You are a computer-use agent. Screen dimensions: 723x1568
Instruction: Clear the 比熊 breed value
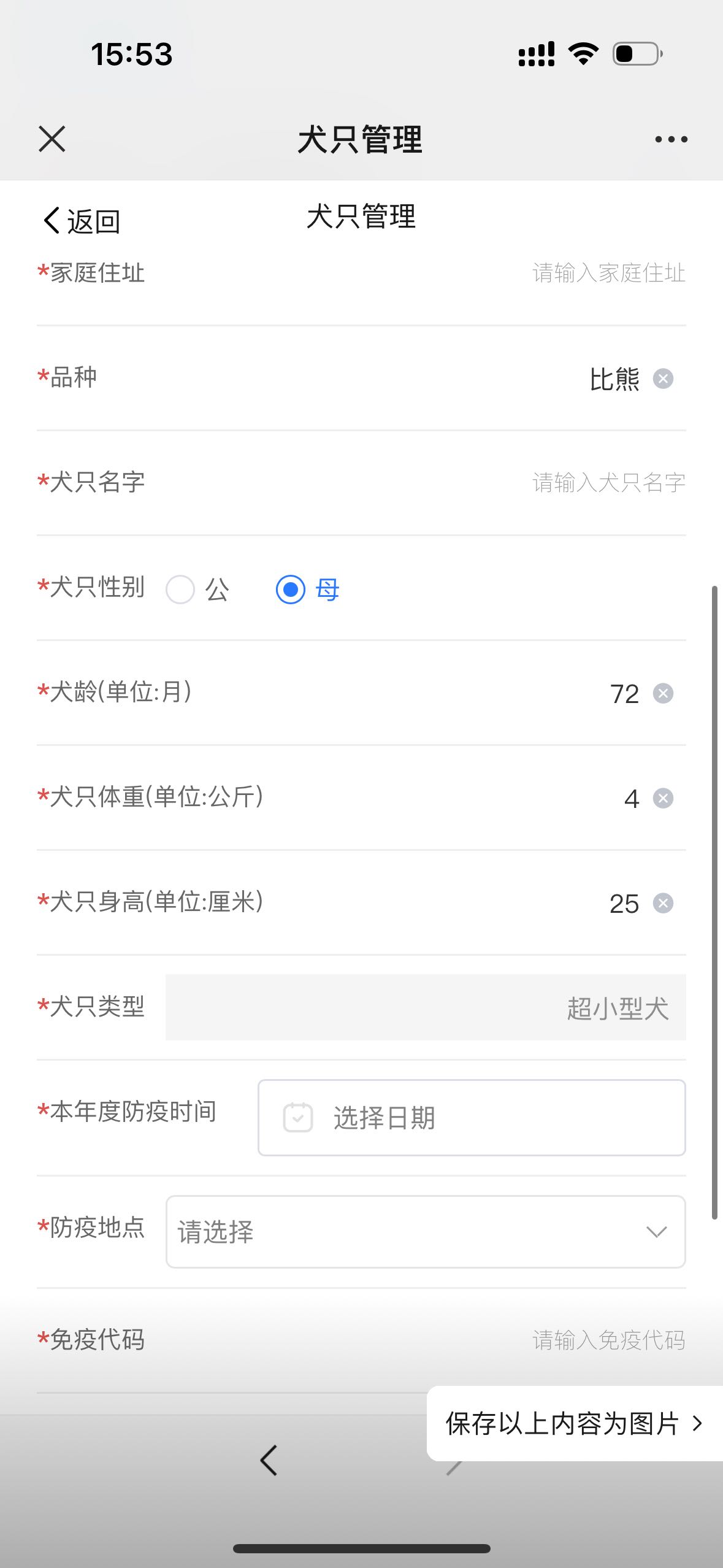tap(663, 379)
